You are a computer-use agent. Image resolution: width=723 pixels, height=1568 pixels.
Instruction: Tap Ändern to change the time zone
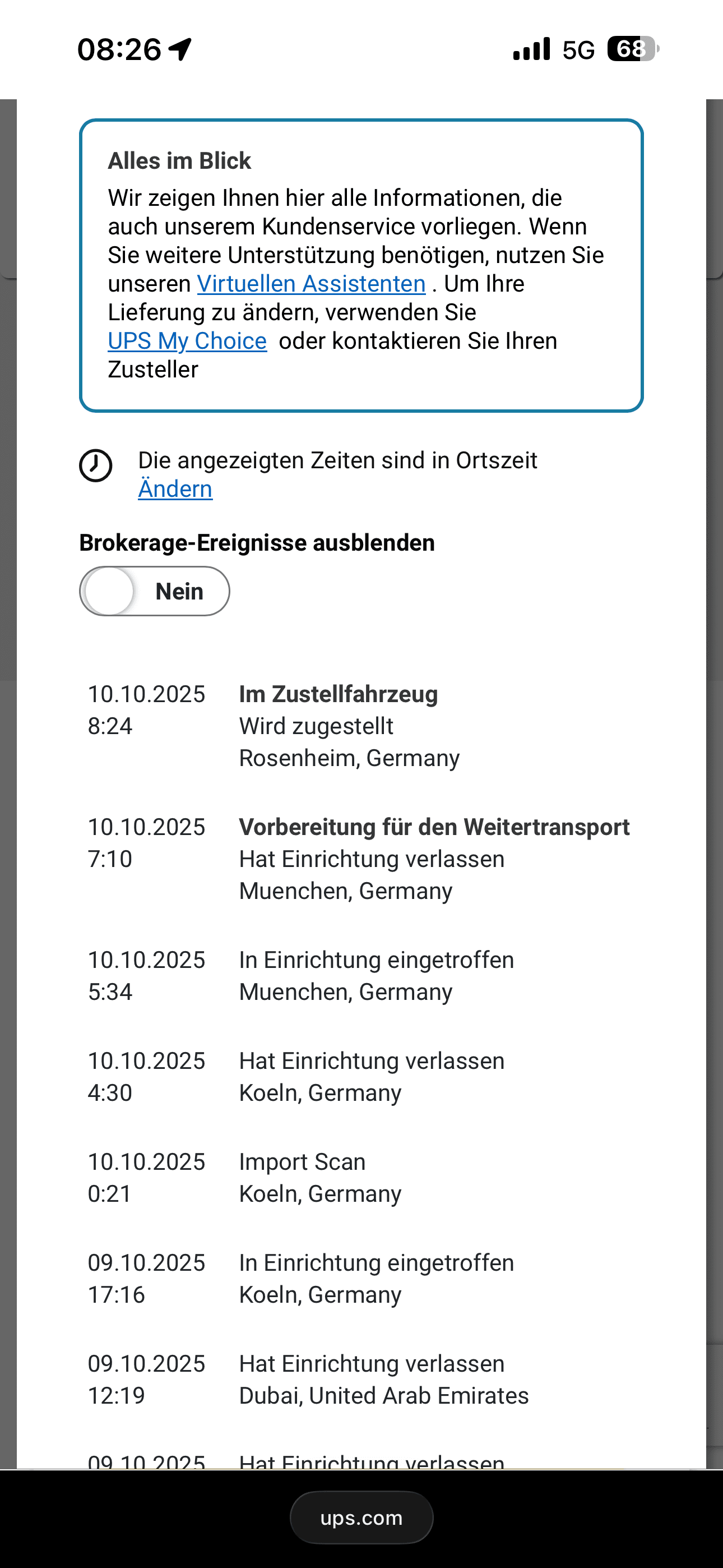point(175,489)
